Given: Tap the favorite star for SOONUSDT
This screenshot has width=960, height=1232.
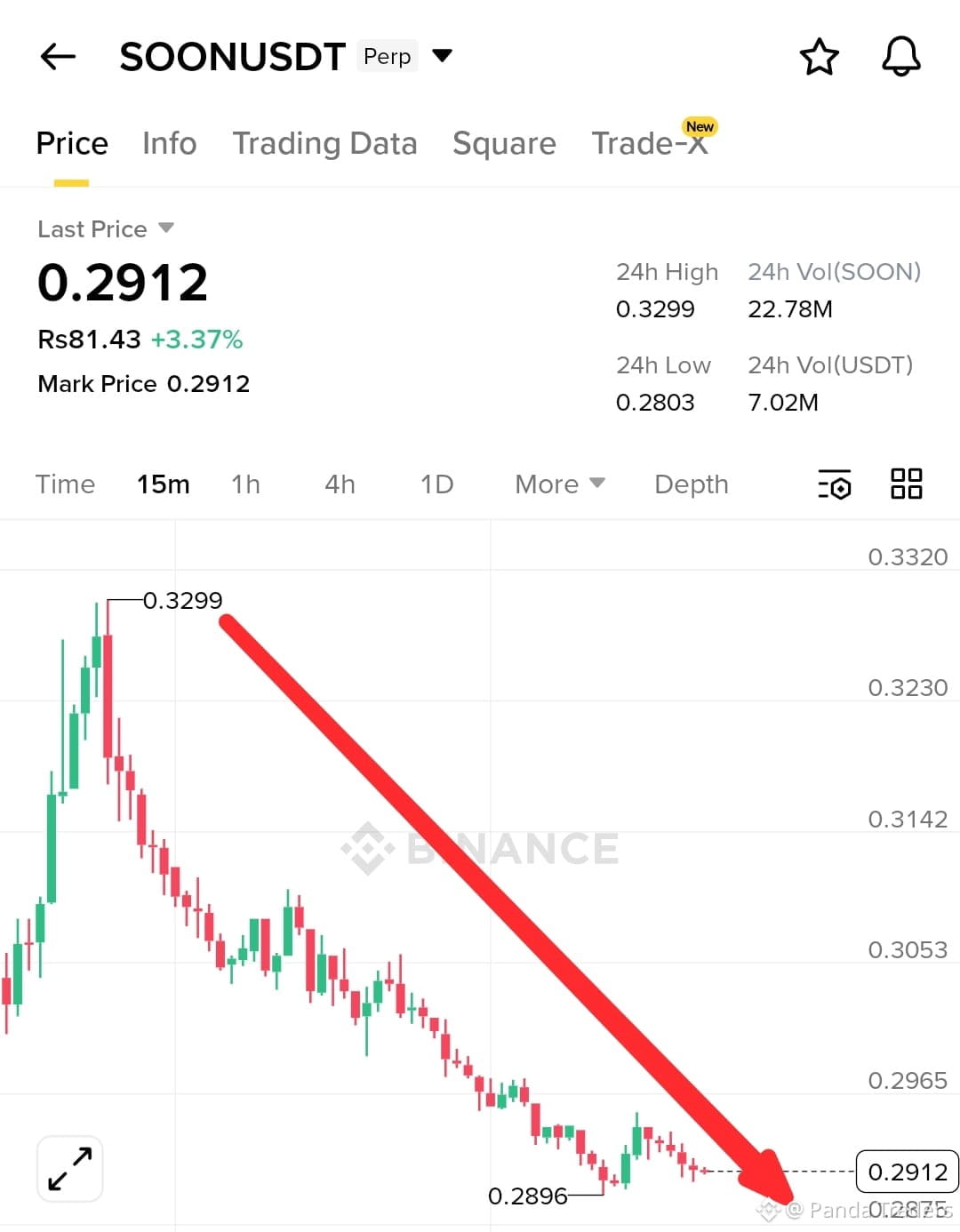Looking at the screenshot, I should pos(819,56).
